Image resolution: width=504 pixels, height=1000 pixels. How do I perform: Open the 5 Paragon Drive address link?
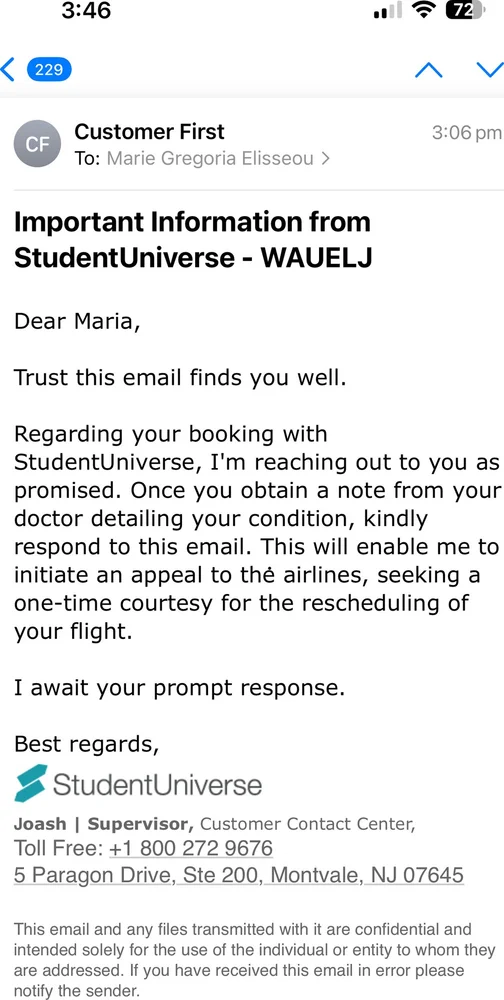pyautogui.click(x=239, y=875)
